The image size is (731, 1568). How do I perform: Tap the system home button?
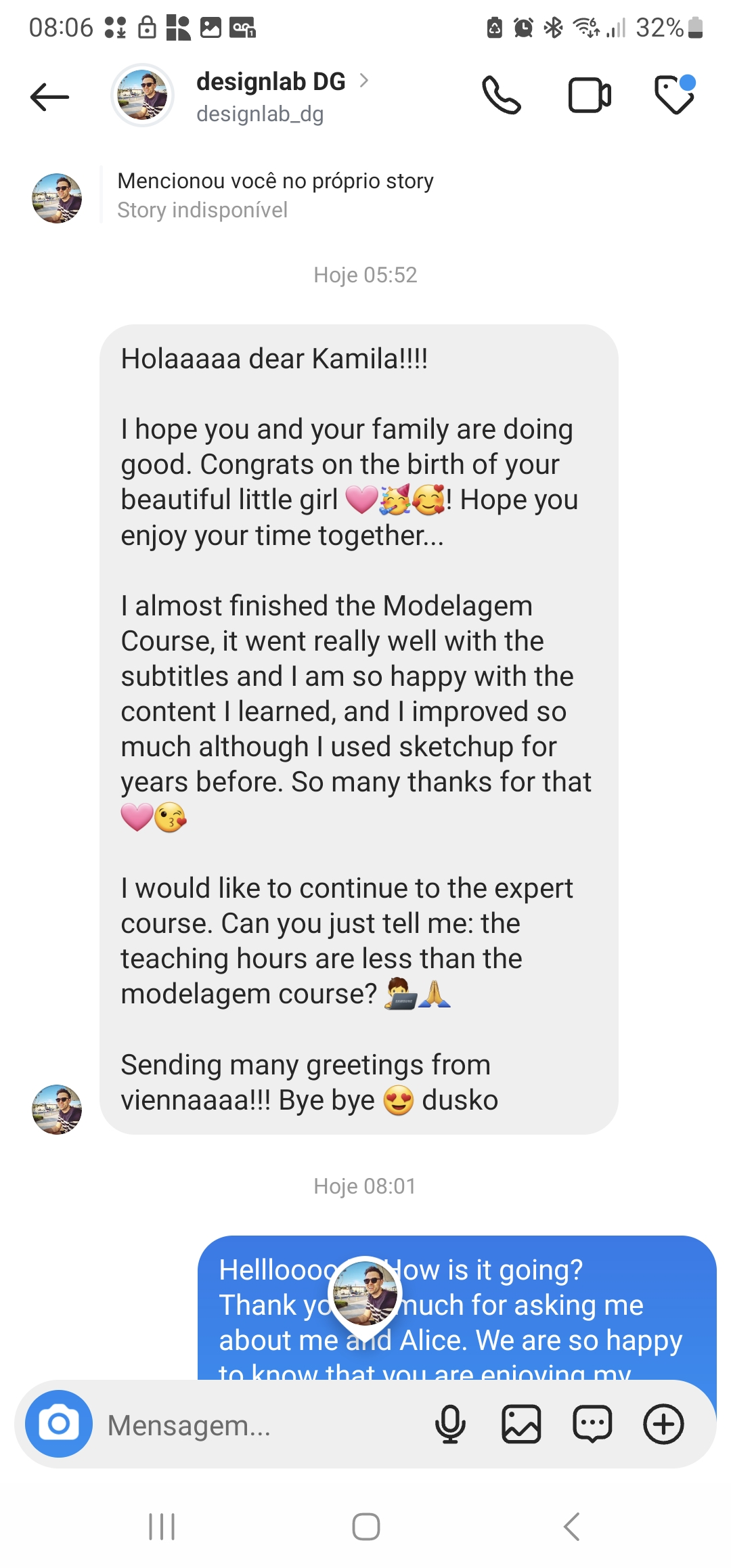pos(365,1527)
